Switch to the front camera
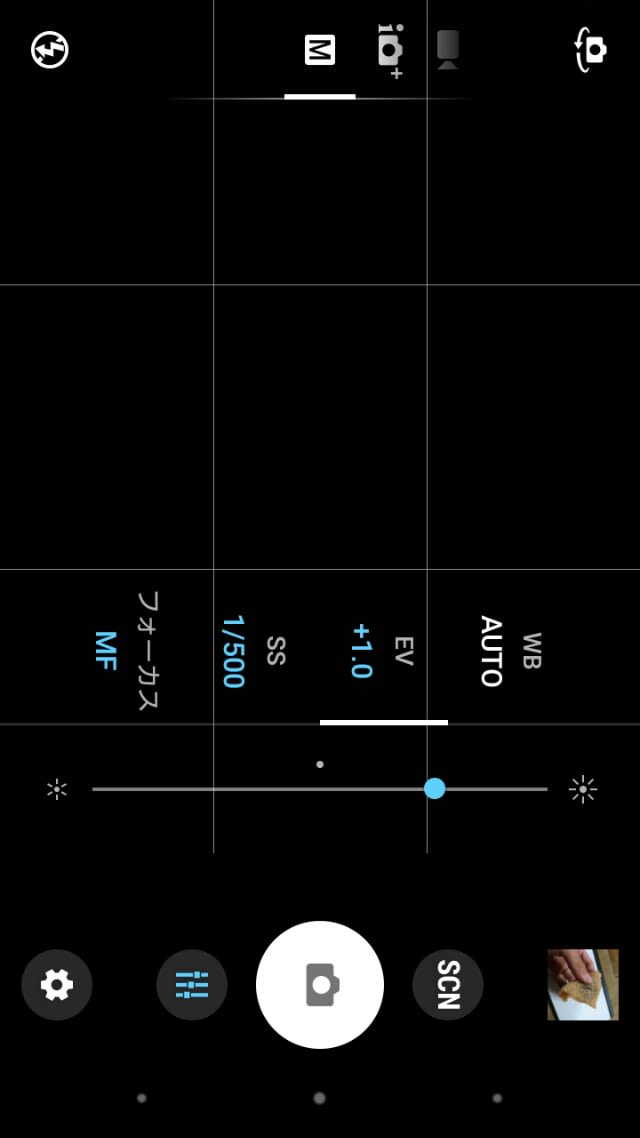The height and width of the screenshot is (1138, 640). (591, 49)
